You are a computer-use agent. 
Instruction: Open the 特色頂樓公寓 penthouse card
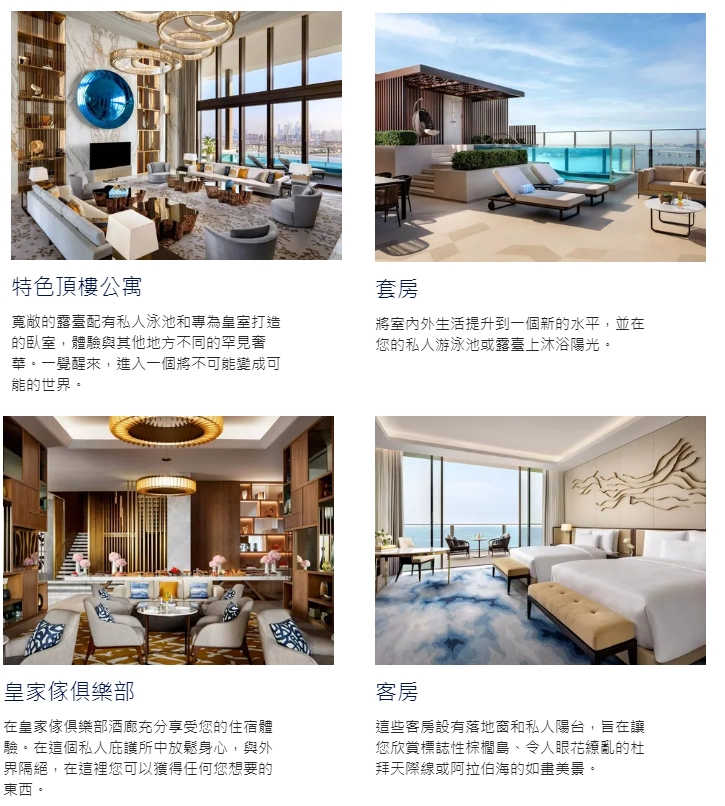tap(76, 288)
